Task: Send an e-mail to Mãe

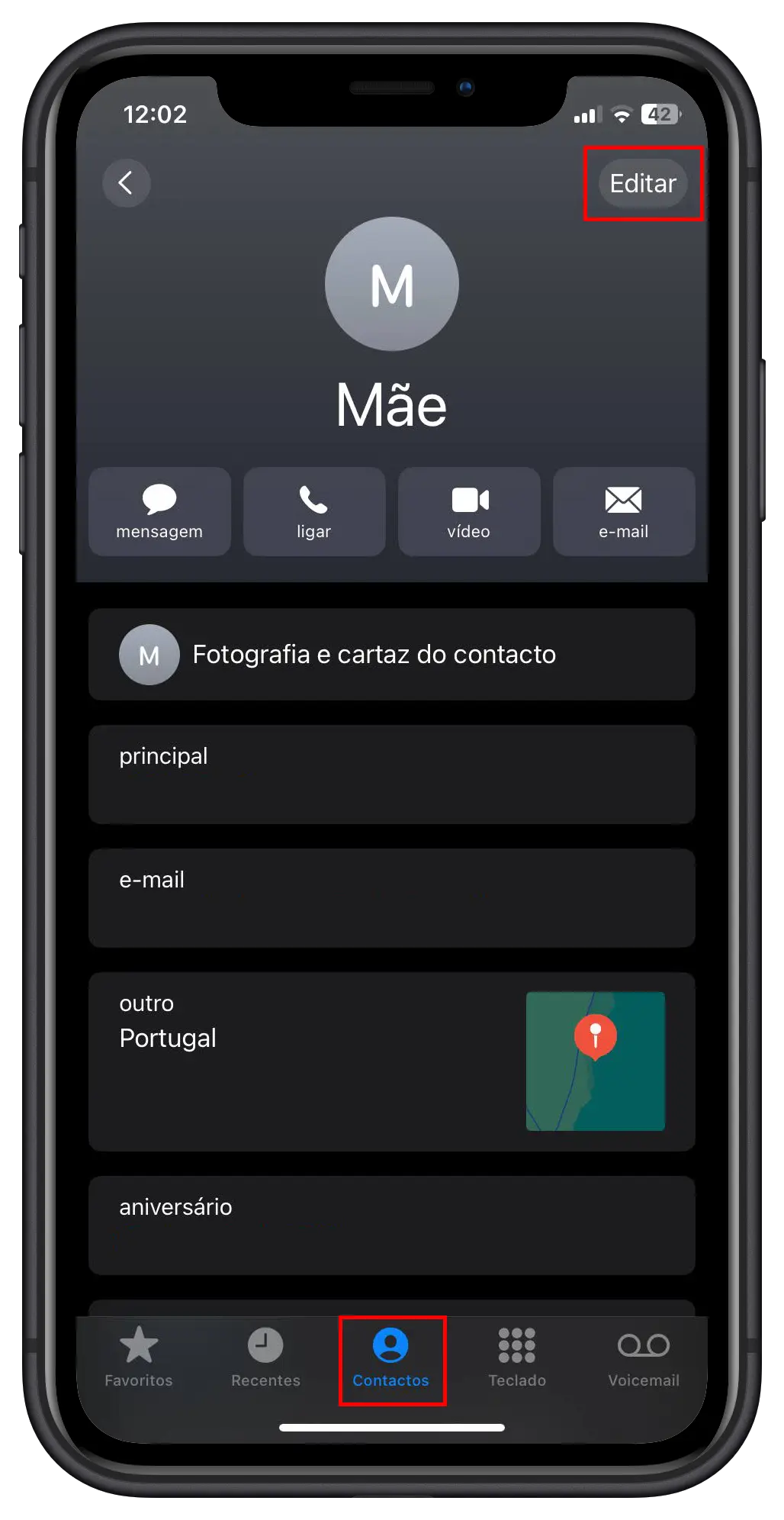Action: [623, 511]
